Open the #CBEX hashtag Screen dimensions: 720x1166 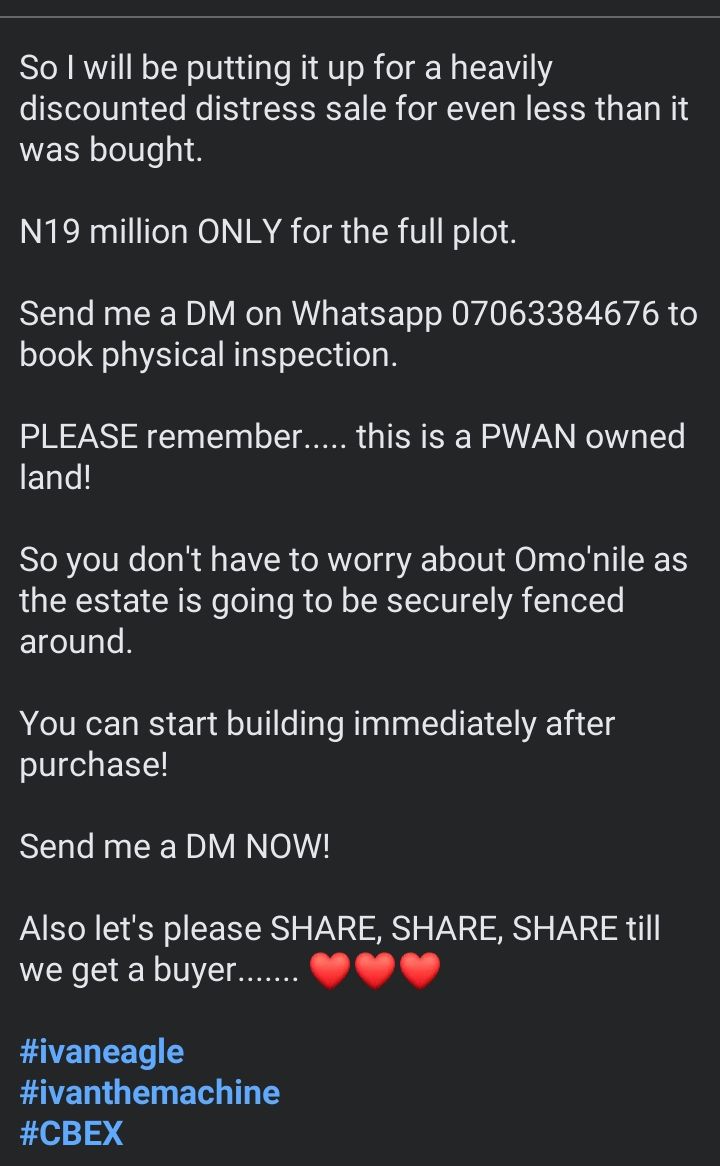tap(71, 1133)
